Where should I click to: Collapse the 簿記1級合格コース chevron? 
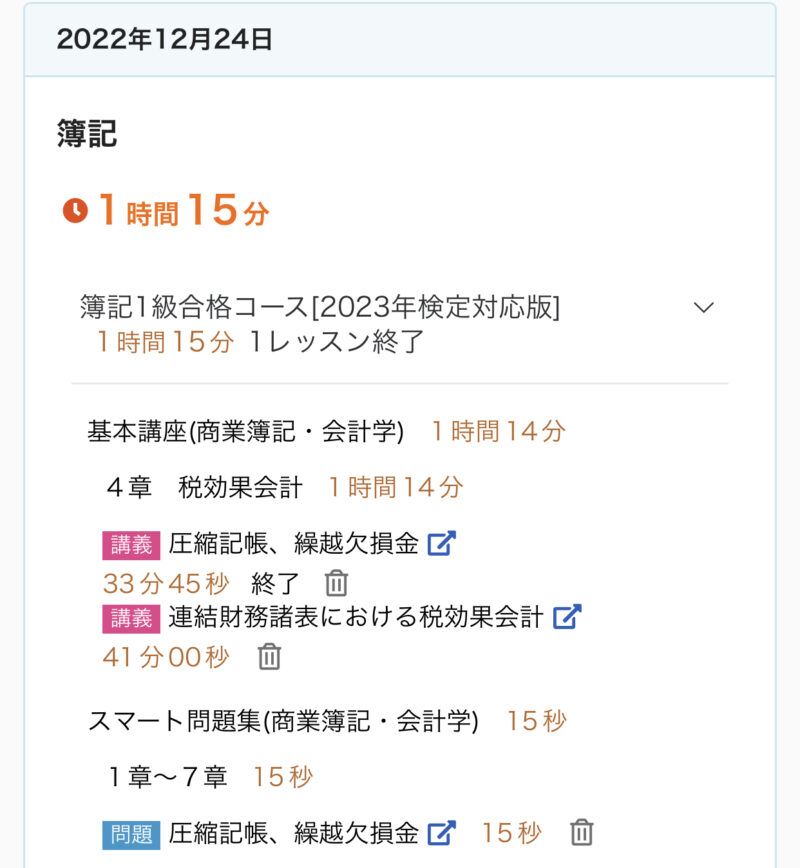click(704, 307)
